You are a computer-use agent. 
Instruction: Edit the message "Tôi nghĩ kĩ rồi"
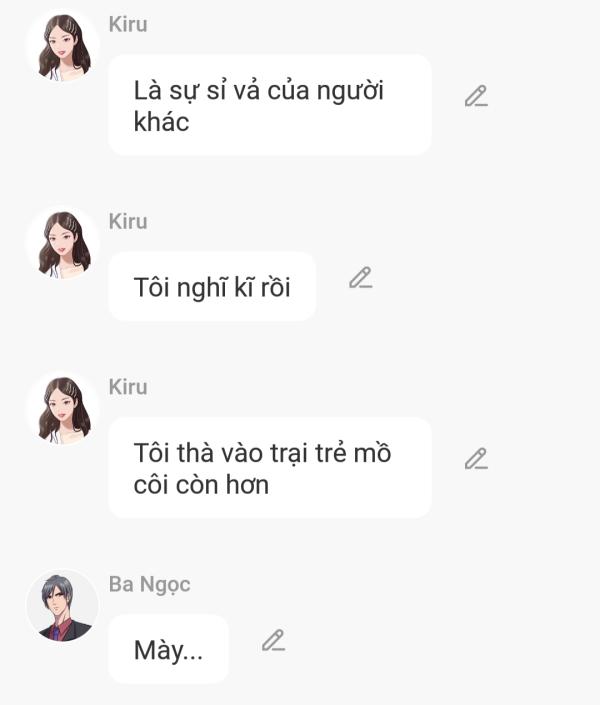pyautogui.click(x=360, y=278)
